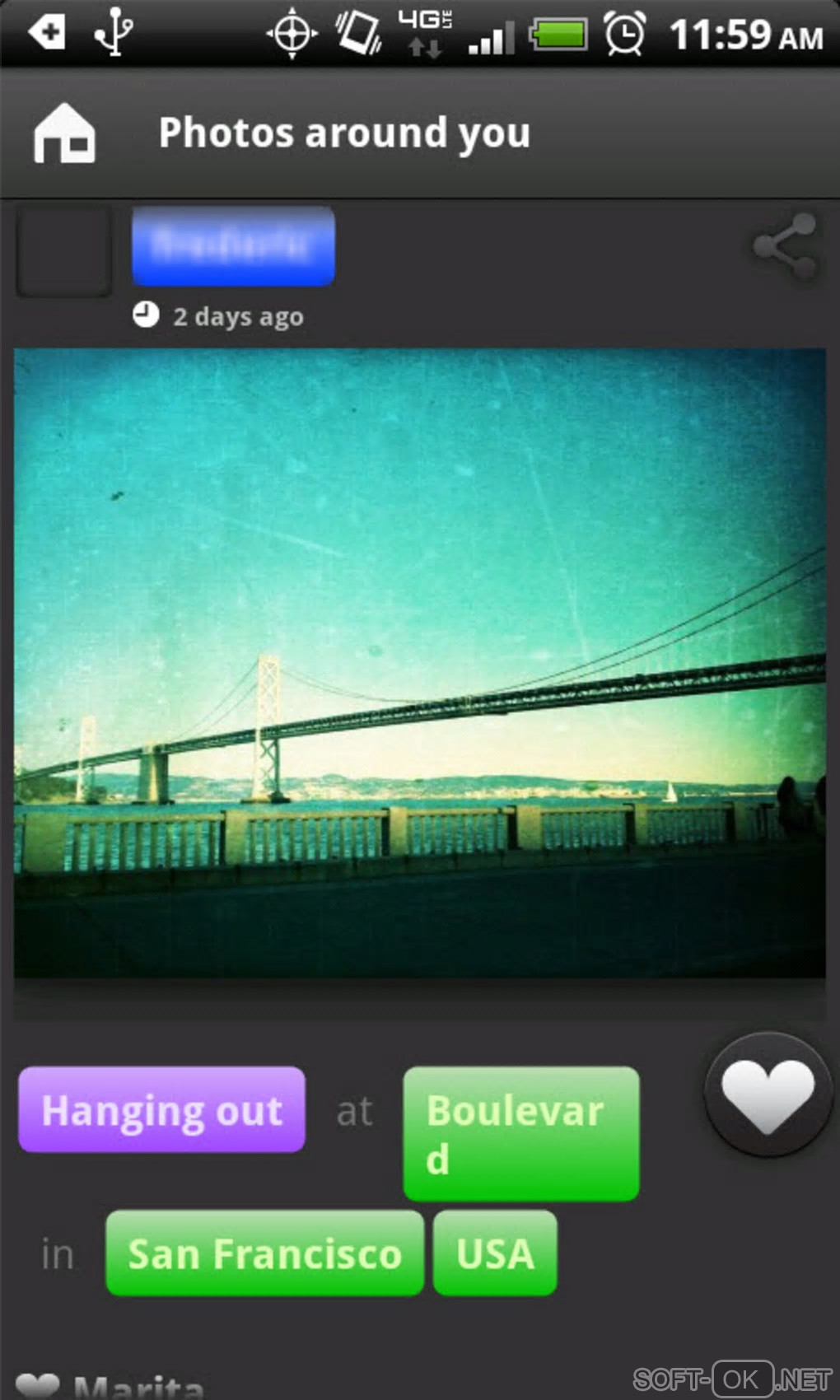Open the Boulevard place tag
The image size is (840, 1400).
tap(520, 1133)
